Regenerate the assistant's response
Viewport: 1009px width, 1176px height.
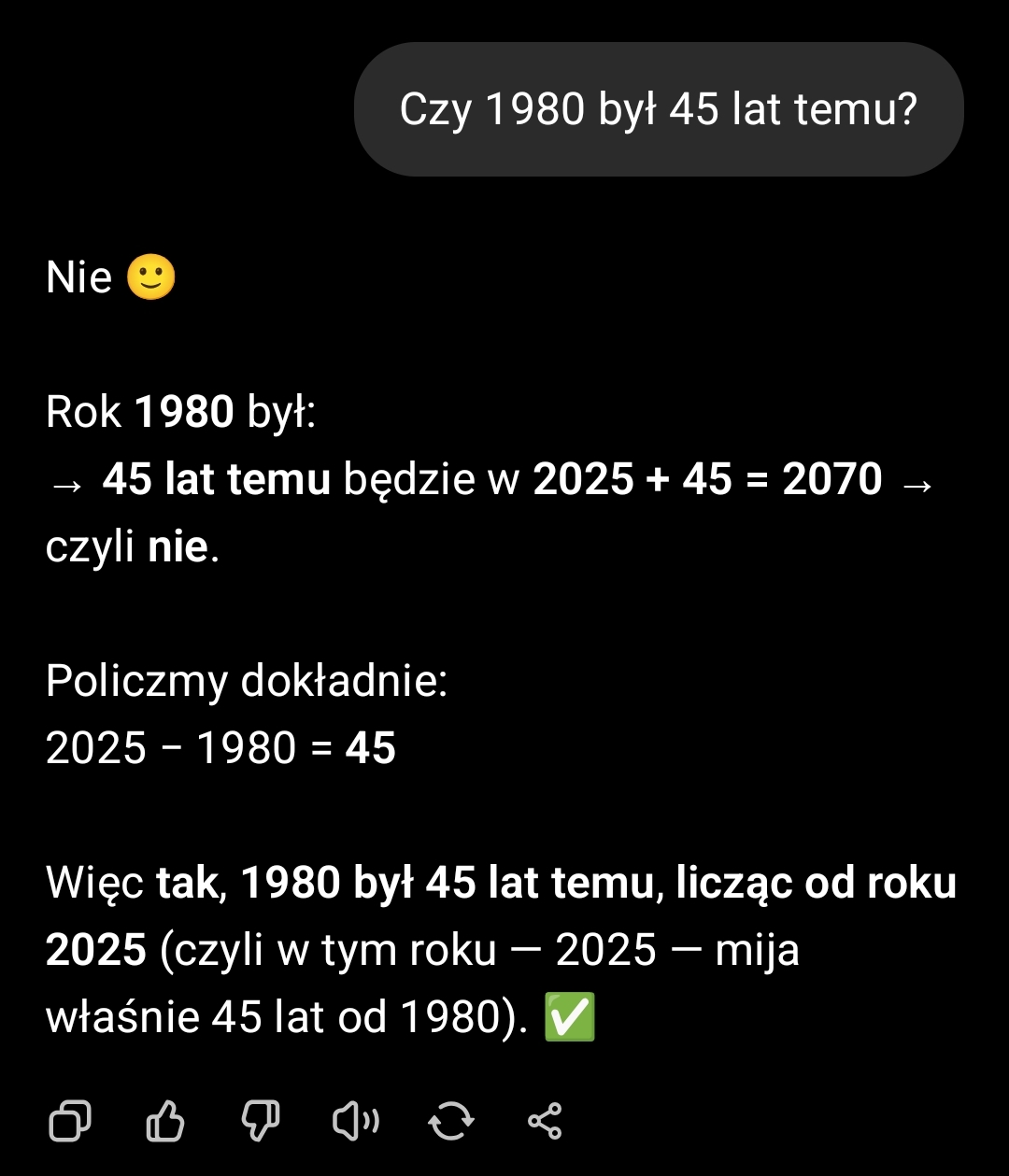click(x=450, y=1121)
